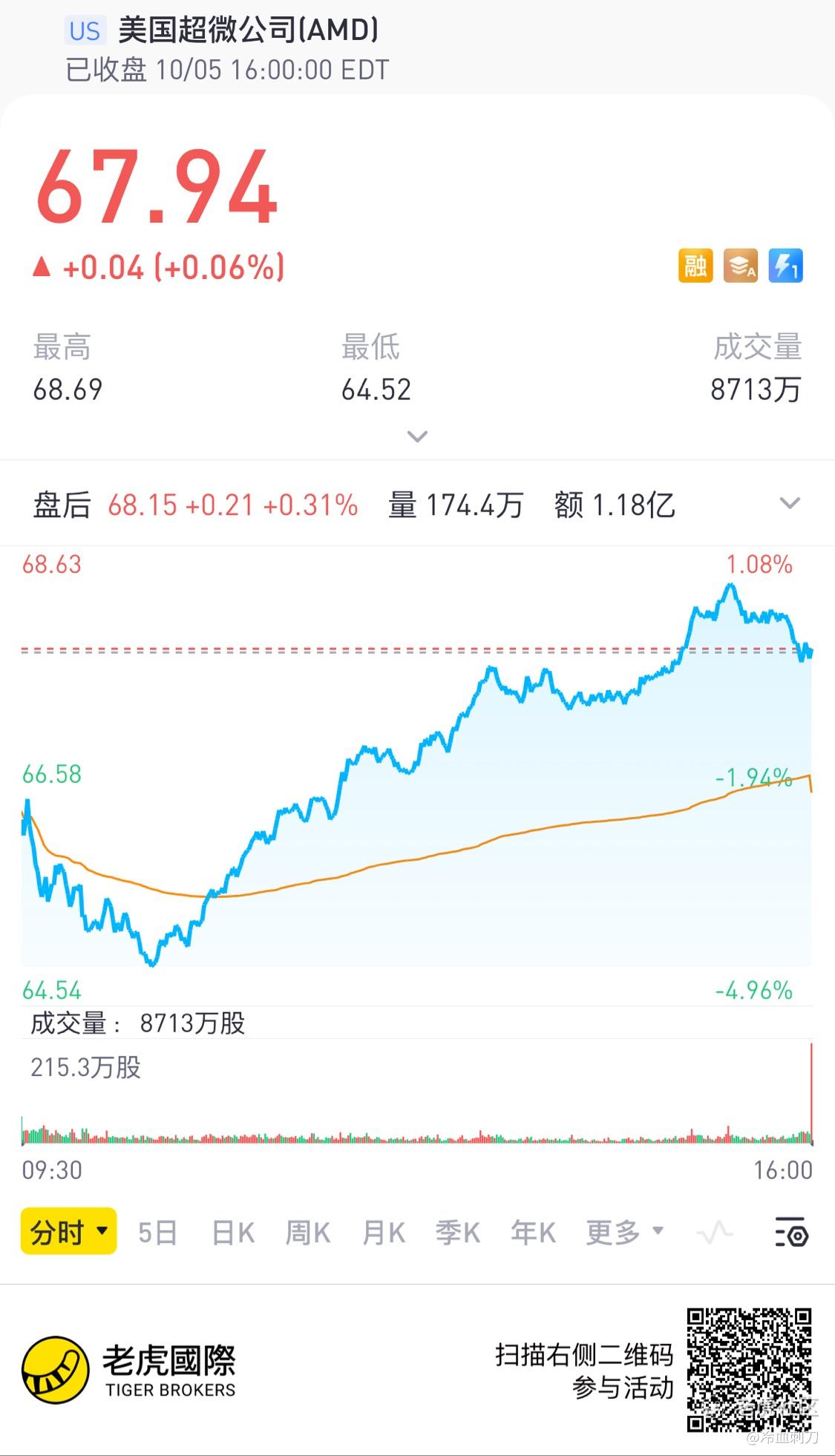The height and width of the screenshot is (1456, 835).
Task: Switch to the 季K chart
Action: [x=458, y=1233]
